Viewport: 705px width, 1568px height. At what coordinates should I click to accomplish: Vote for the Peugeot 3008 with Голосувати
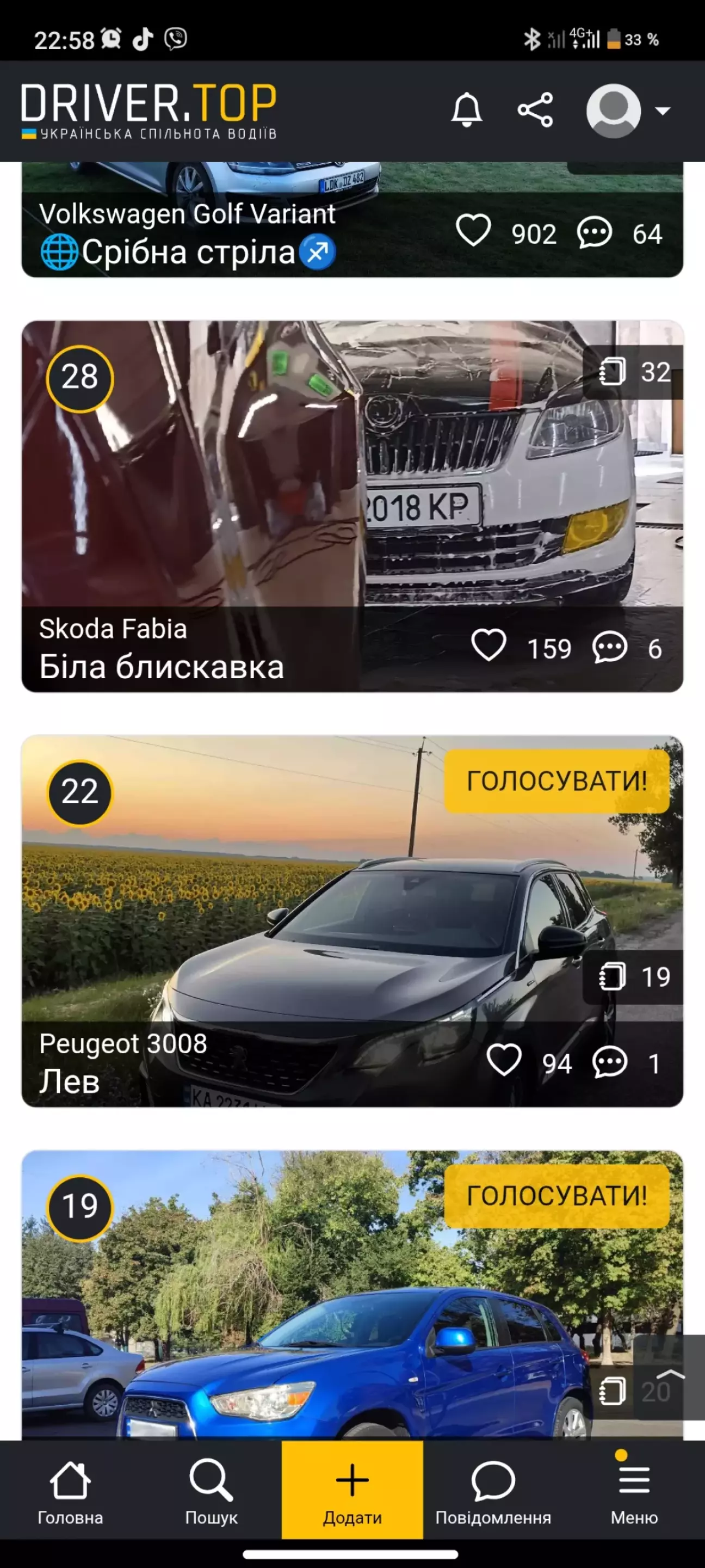[556, 781]
